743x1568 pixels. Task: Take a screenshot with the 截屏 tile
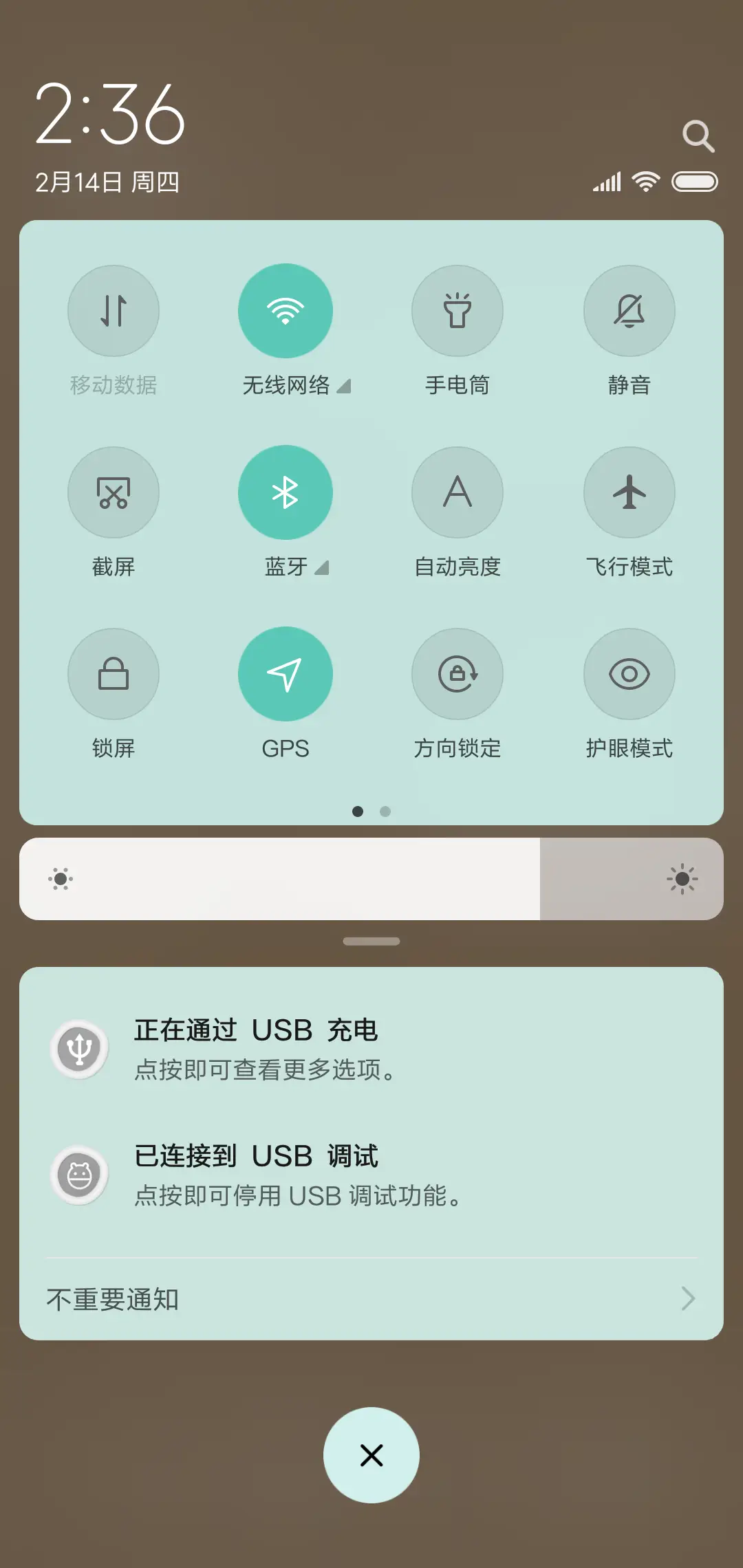[114, 492]
